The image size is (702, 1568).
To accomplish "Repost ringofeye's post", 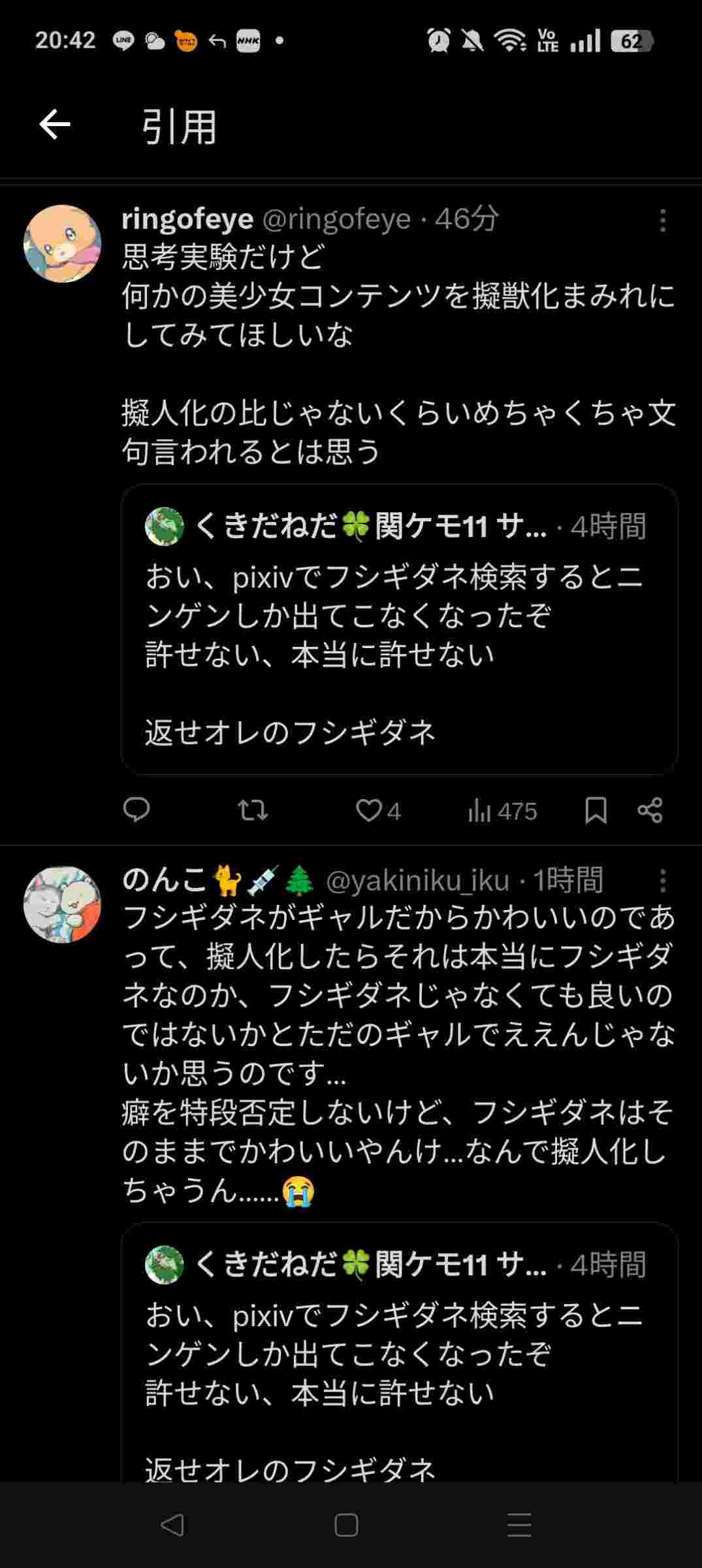I will coord(252,810).
